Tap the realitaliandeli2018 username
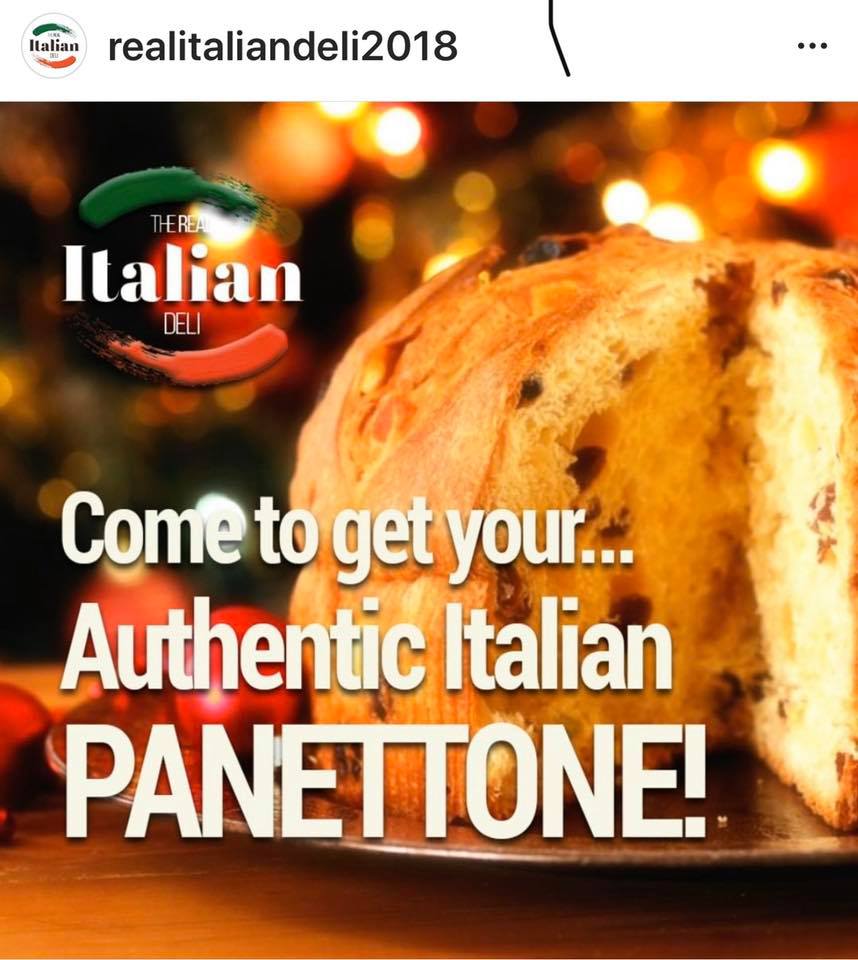This screenshot has width=858, height=960. [282, 47]
